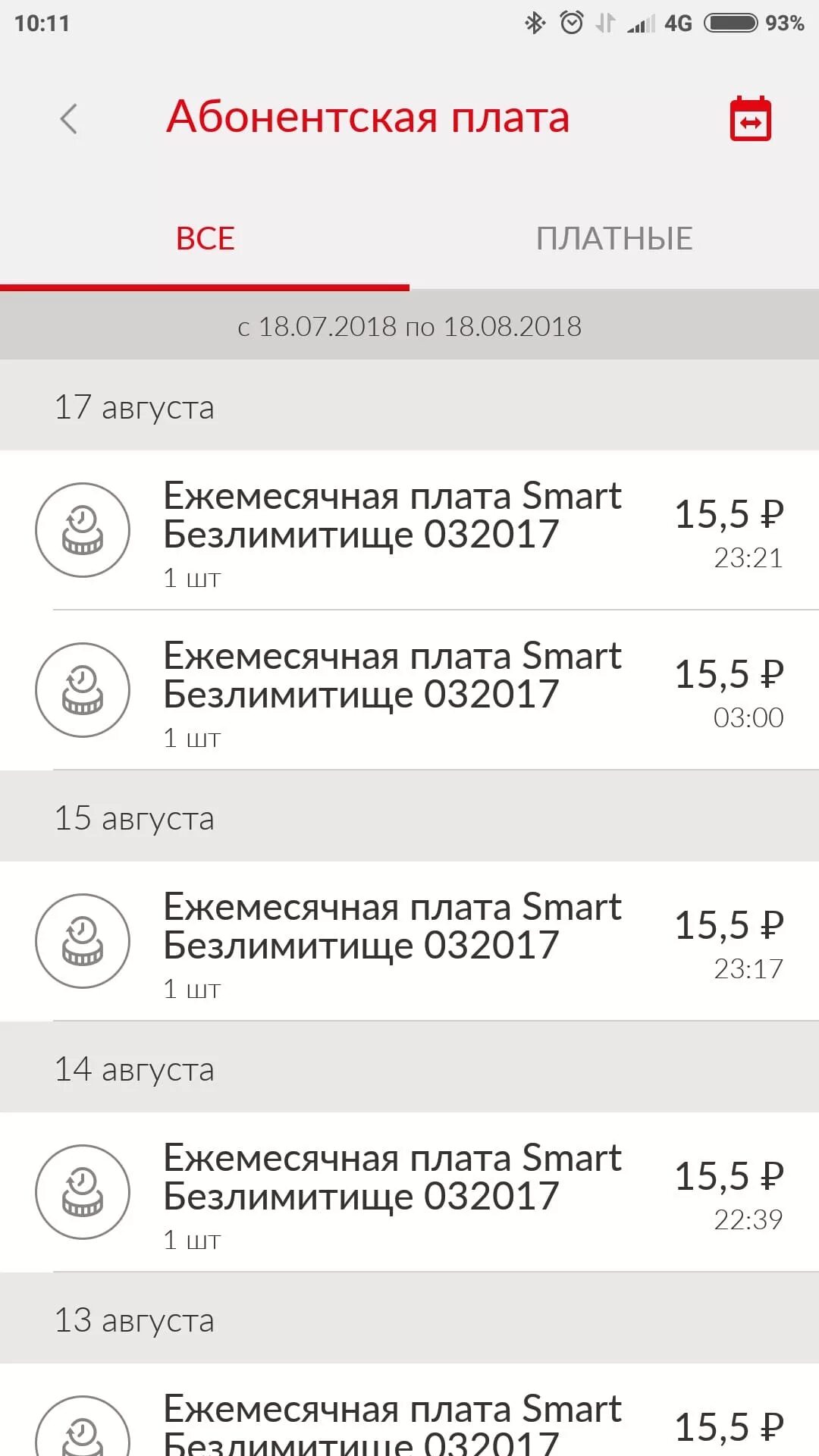
Task: Switch to the ПЛАТНЫЕ tab
Action: (x=614, y=239)
